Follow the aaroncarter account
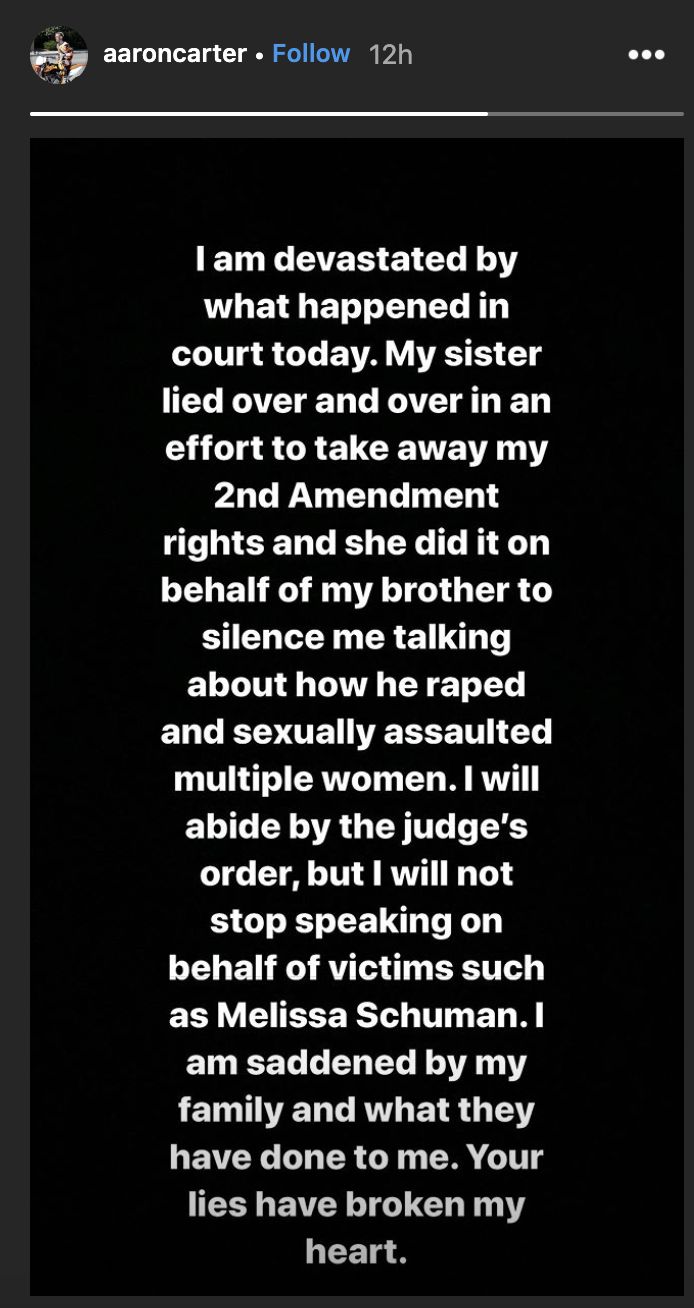The width and height of the screenshot is (694, 1308). (x=311, y=54)
